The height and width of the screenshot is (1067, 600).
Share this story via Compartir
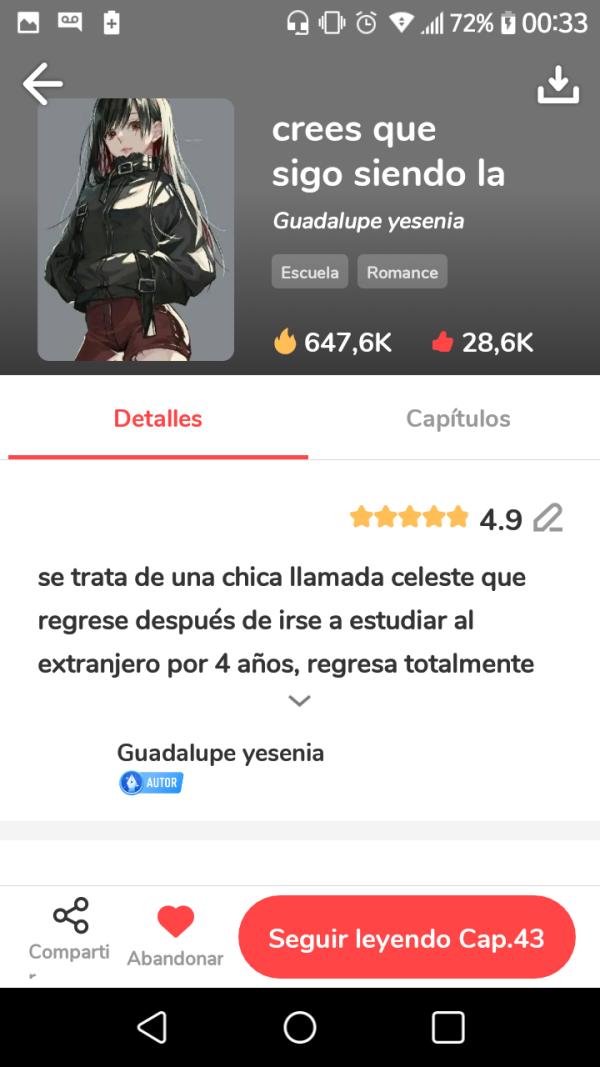click(70, 928)
